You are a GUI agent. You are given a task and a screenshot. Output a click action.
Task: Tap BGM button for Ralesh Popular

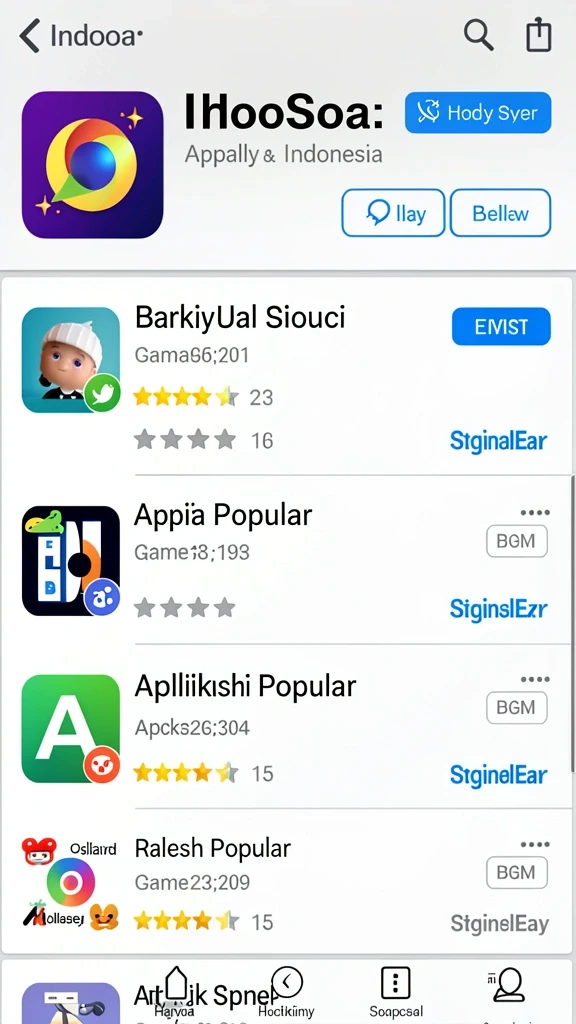coord(517,872)
